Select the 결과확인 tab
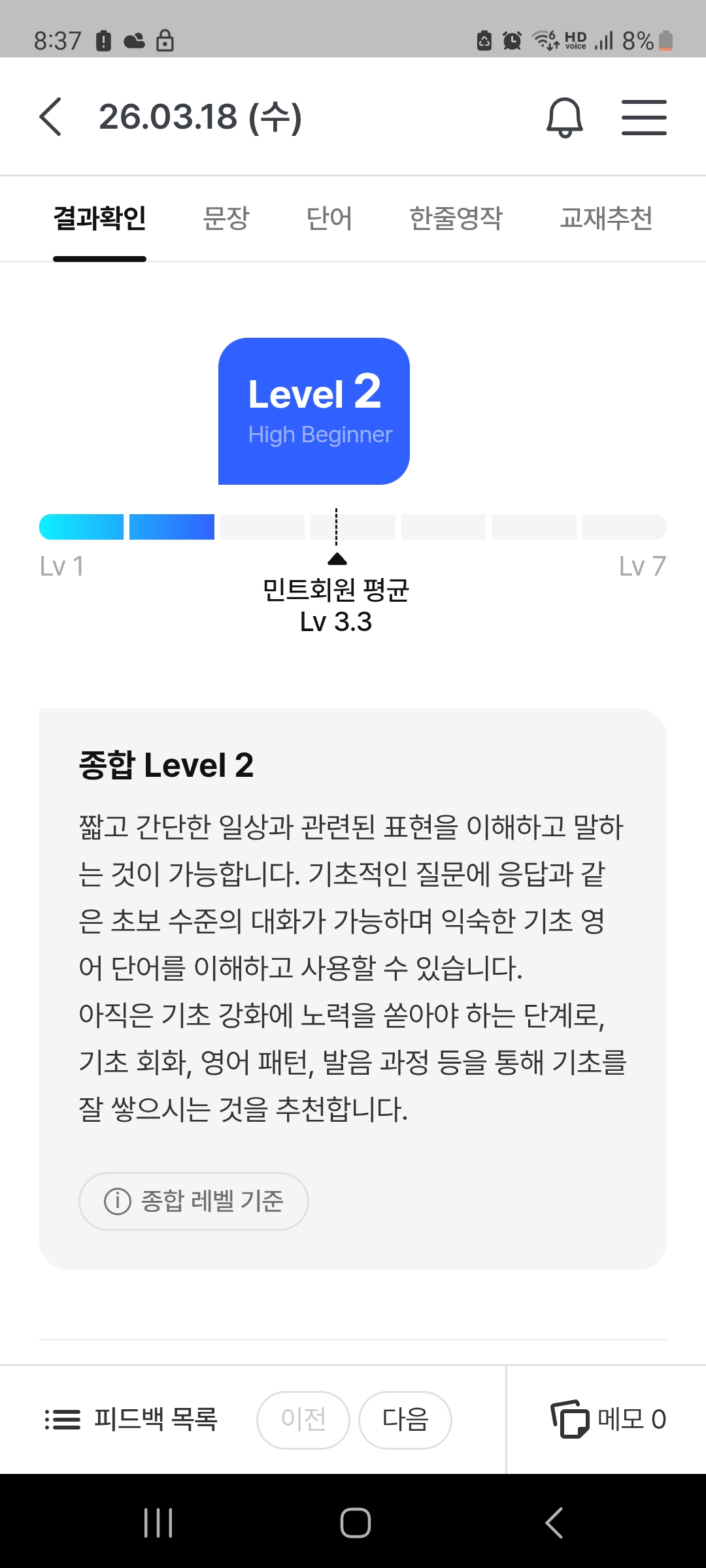Viewport: 706px width, 1568px height. coord(99,218)
